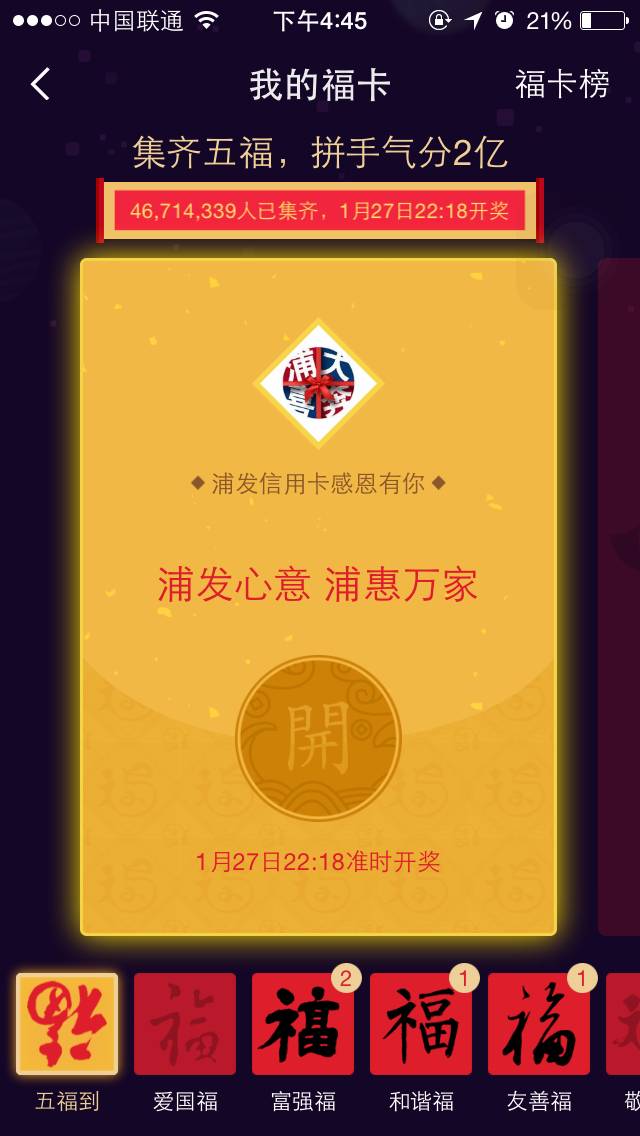
Task: Select the 友善福 card
Action: 539,1024
